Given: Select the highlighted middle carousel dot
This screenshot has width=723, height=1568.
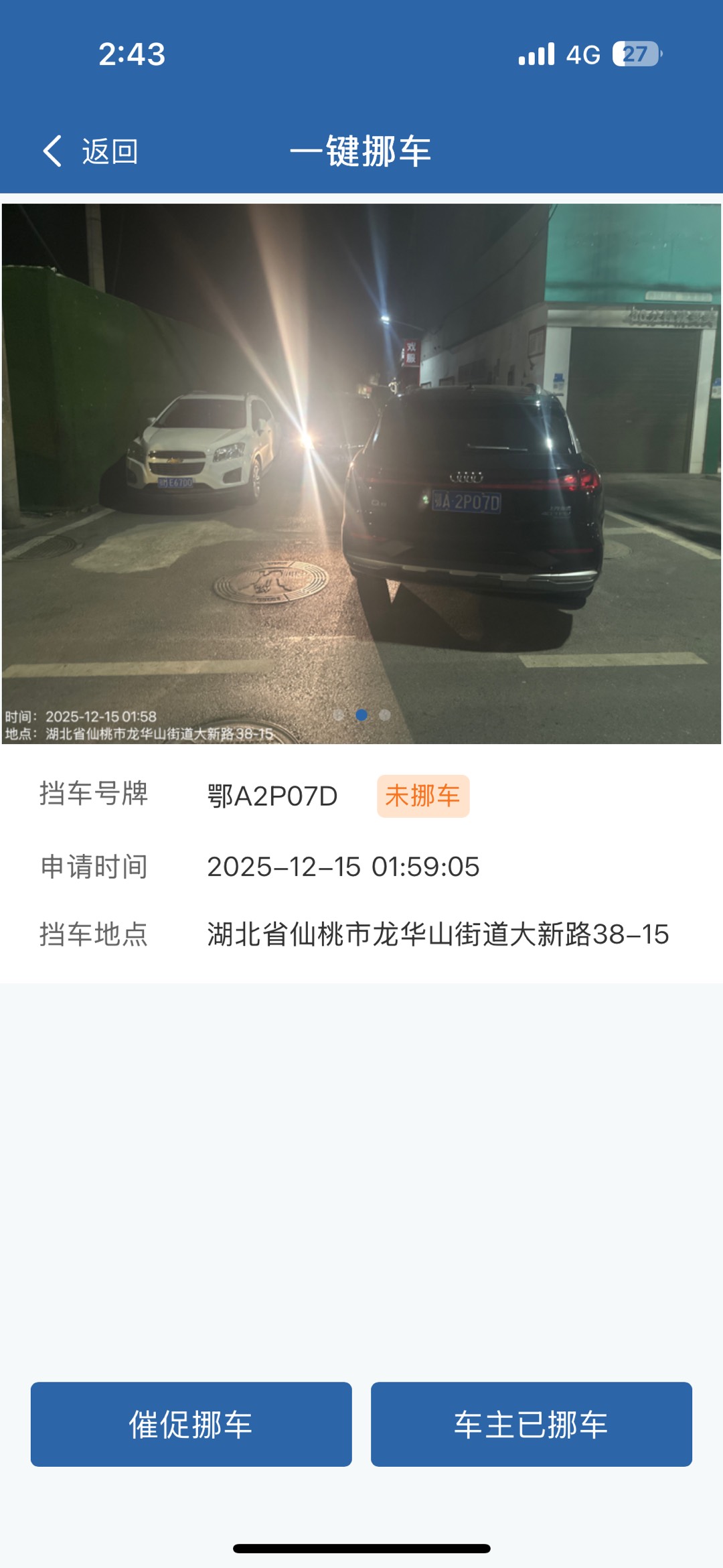Looking at the screenshot, I should 362,717.
